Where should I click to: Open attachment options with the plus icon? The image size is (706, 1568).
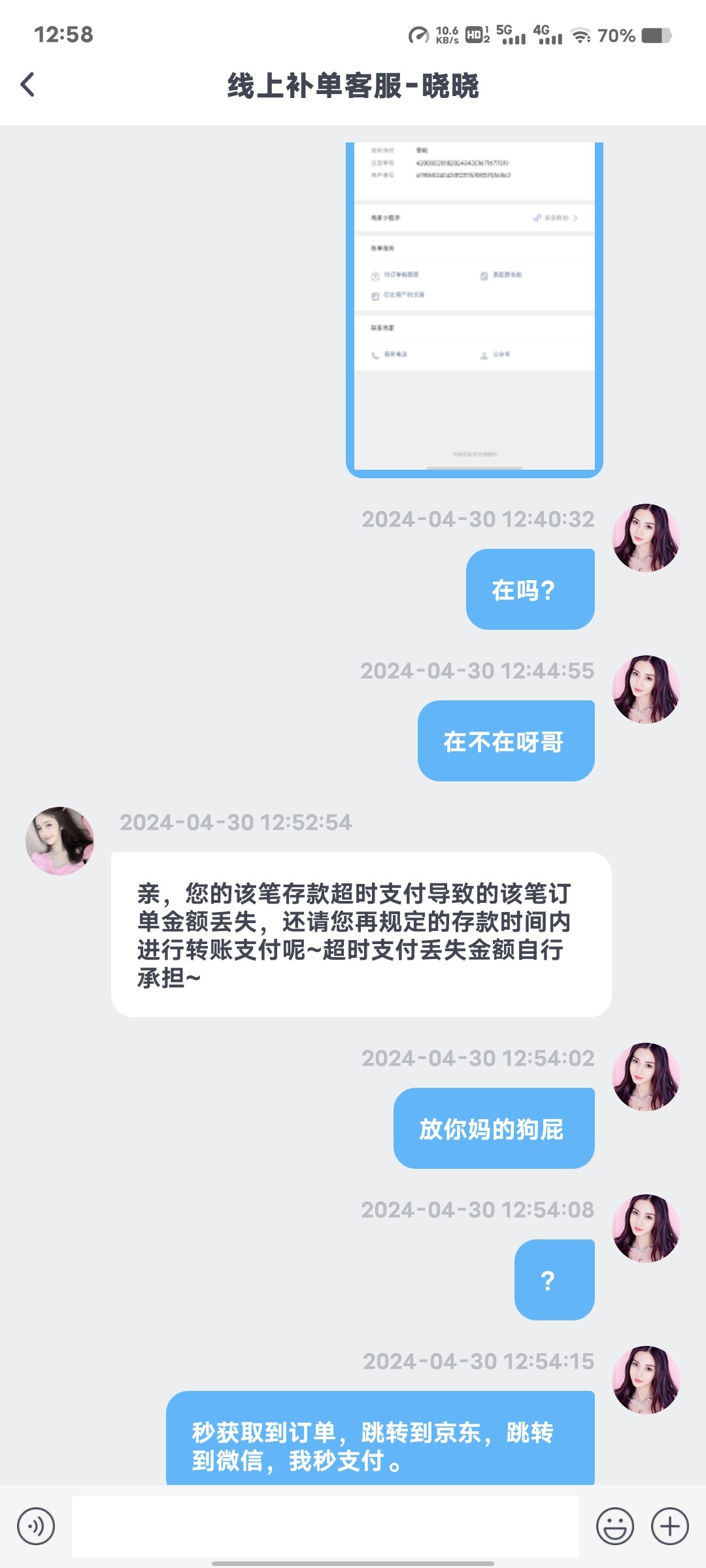point(669,1526)
